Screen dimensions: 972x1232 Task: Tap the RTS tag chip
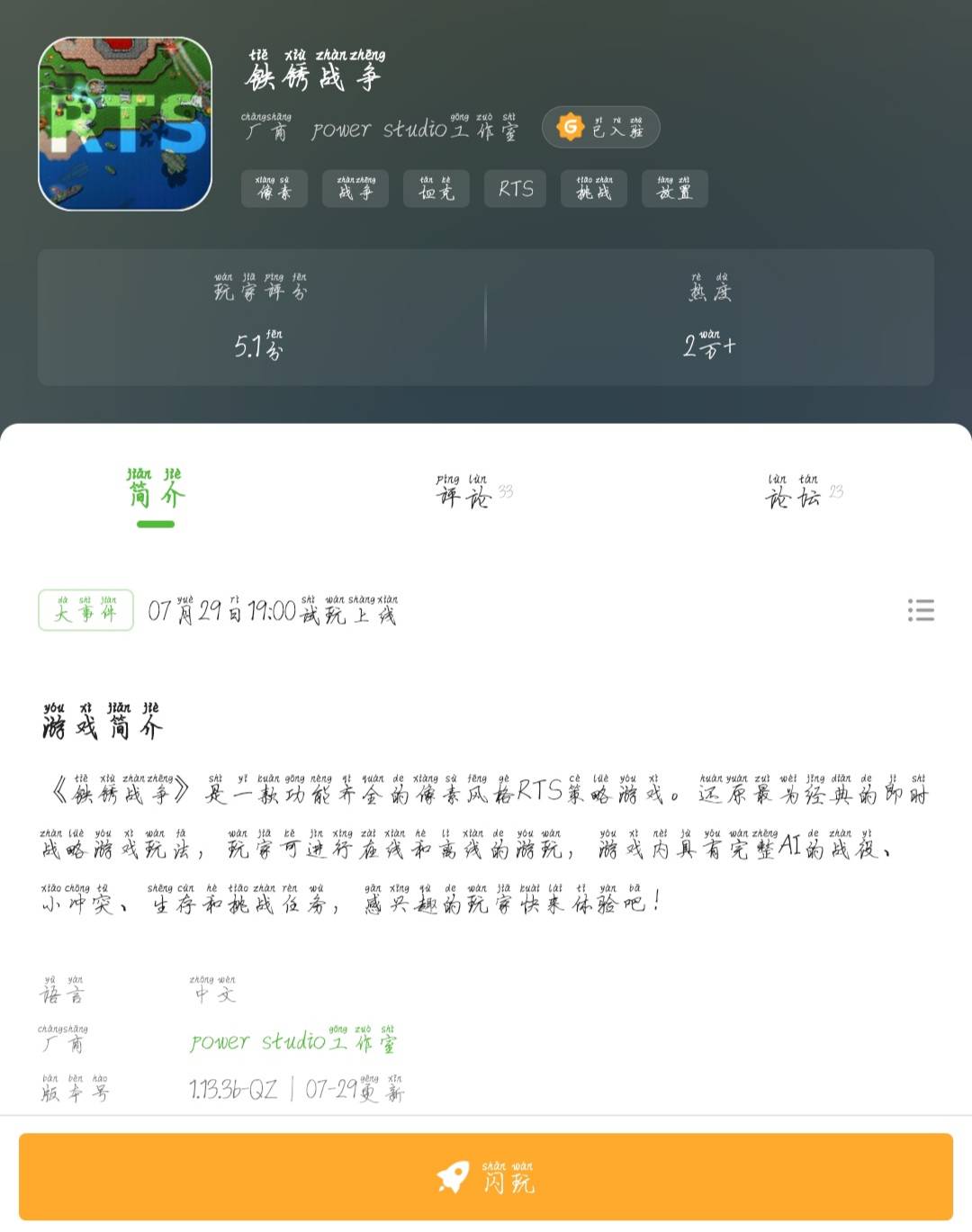(x=516, y=189)
